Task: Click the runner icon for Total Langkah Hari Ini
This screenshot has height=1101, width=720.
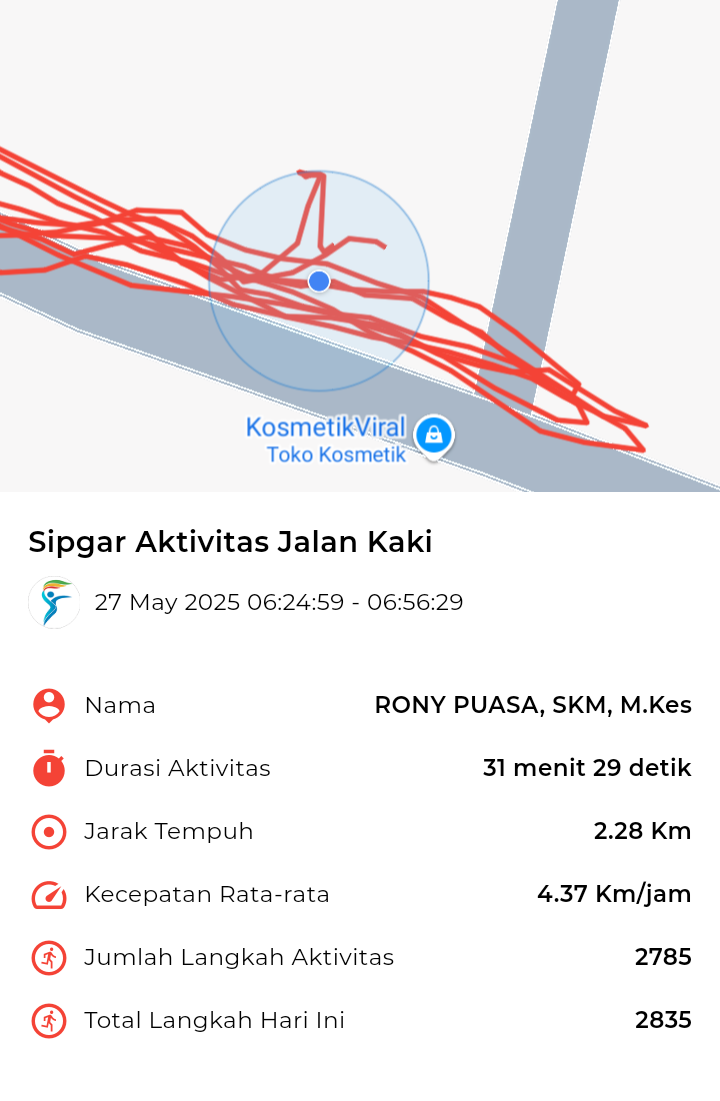Action: click(48, 1020)
